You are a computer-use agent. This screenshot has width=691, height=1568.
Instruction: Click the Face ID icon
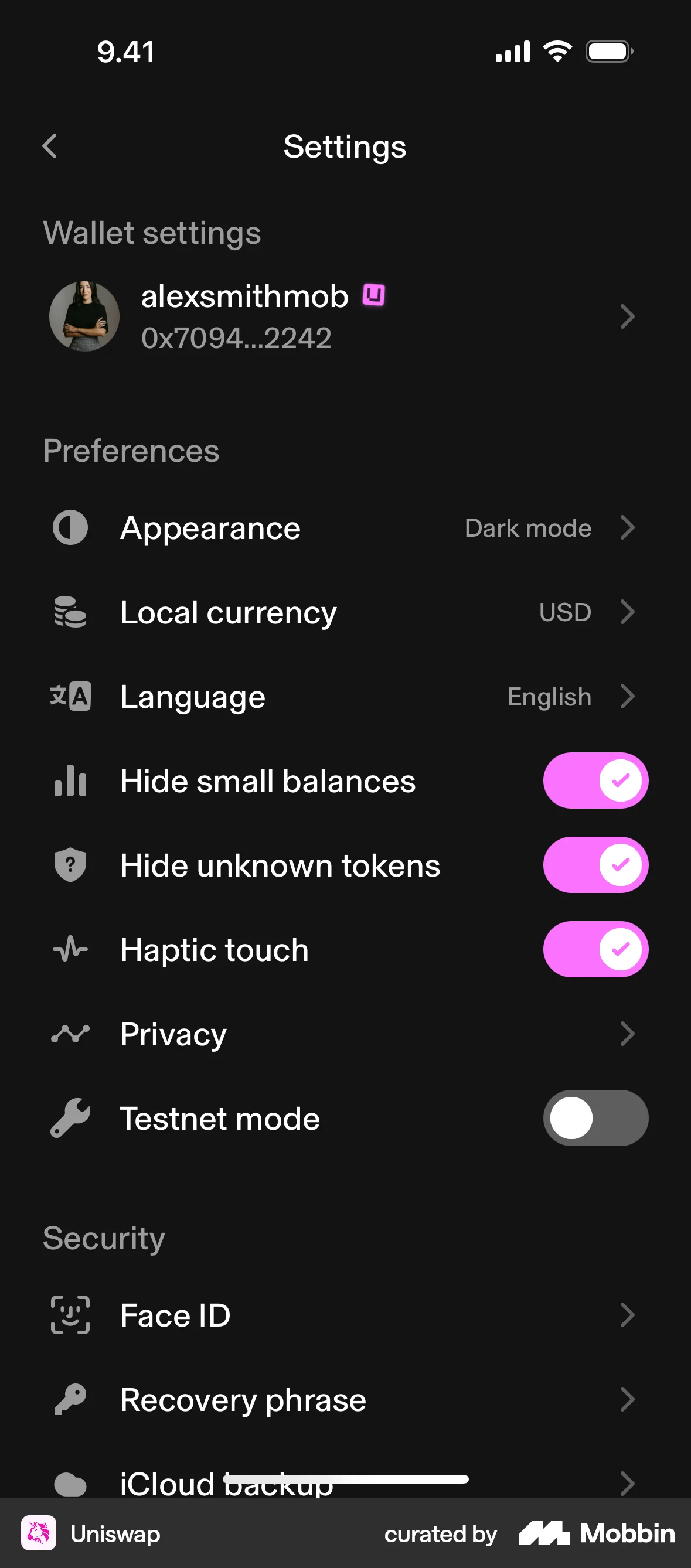point(69,1315)
